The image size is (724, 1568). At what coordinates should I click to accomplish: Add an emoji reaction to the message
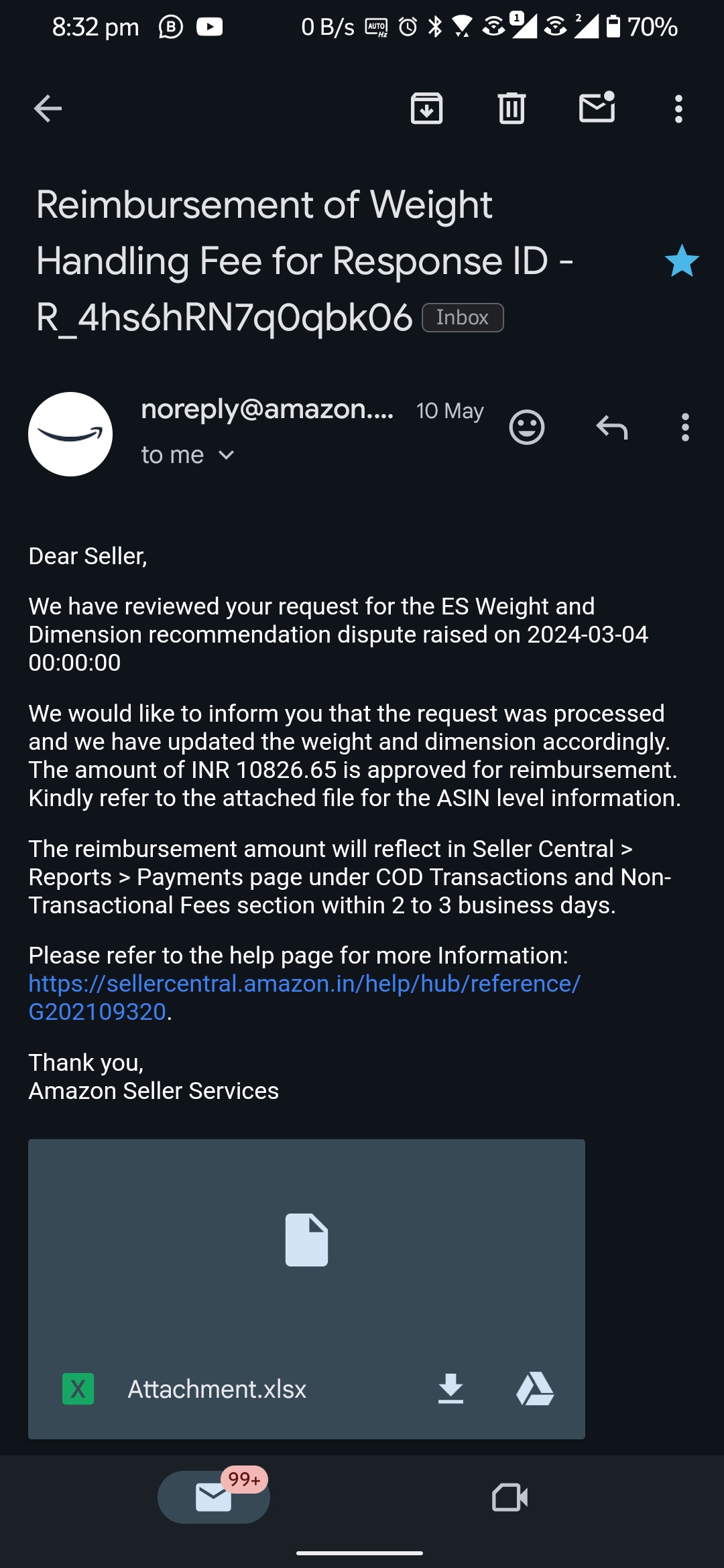(x=527, y=427)
